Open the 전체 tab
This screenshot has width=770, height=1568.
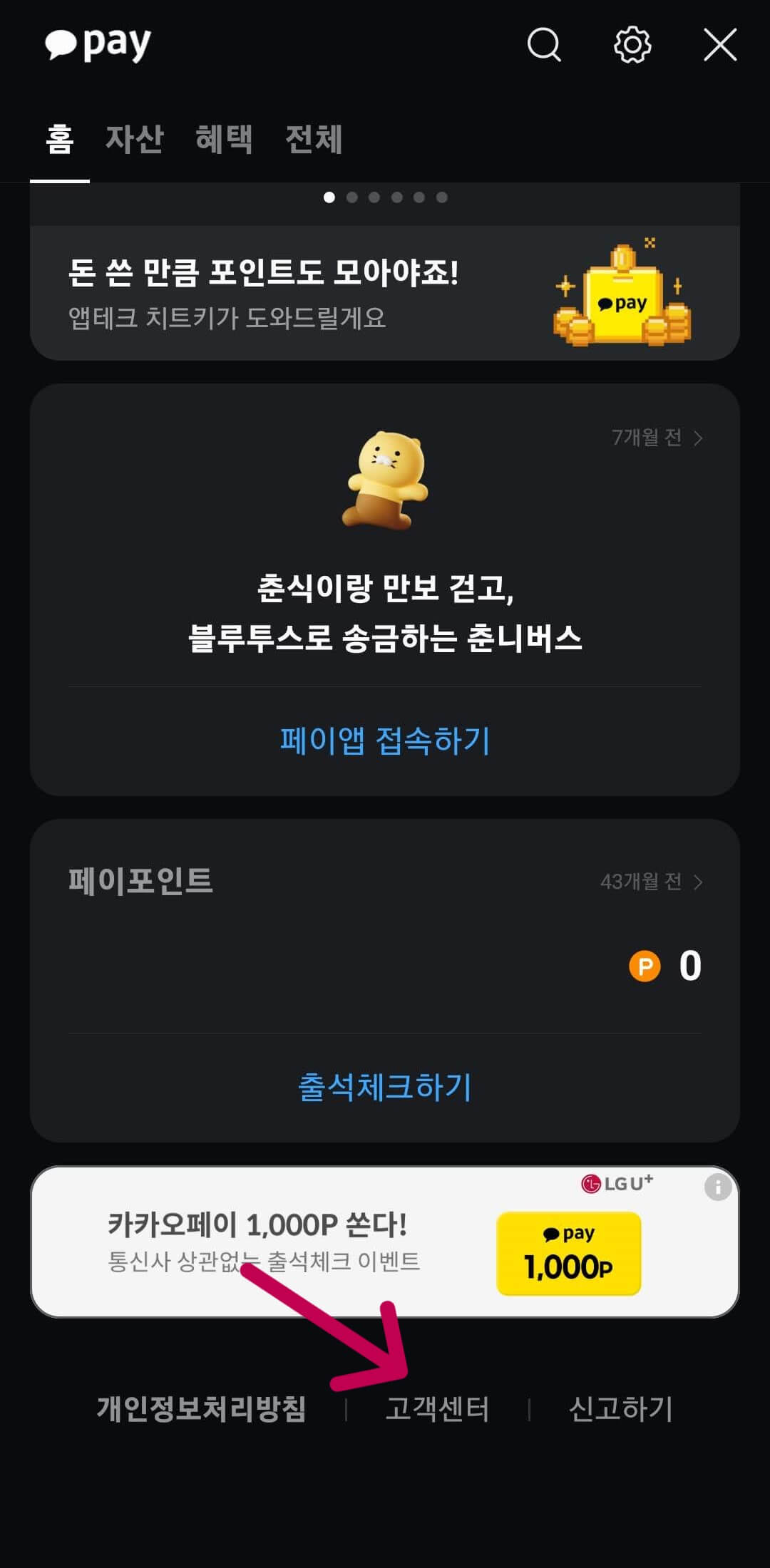click(314, 140)
